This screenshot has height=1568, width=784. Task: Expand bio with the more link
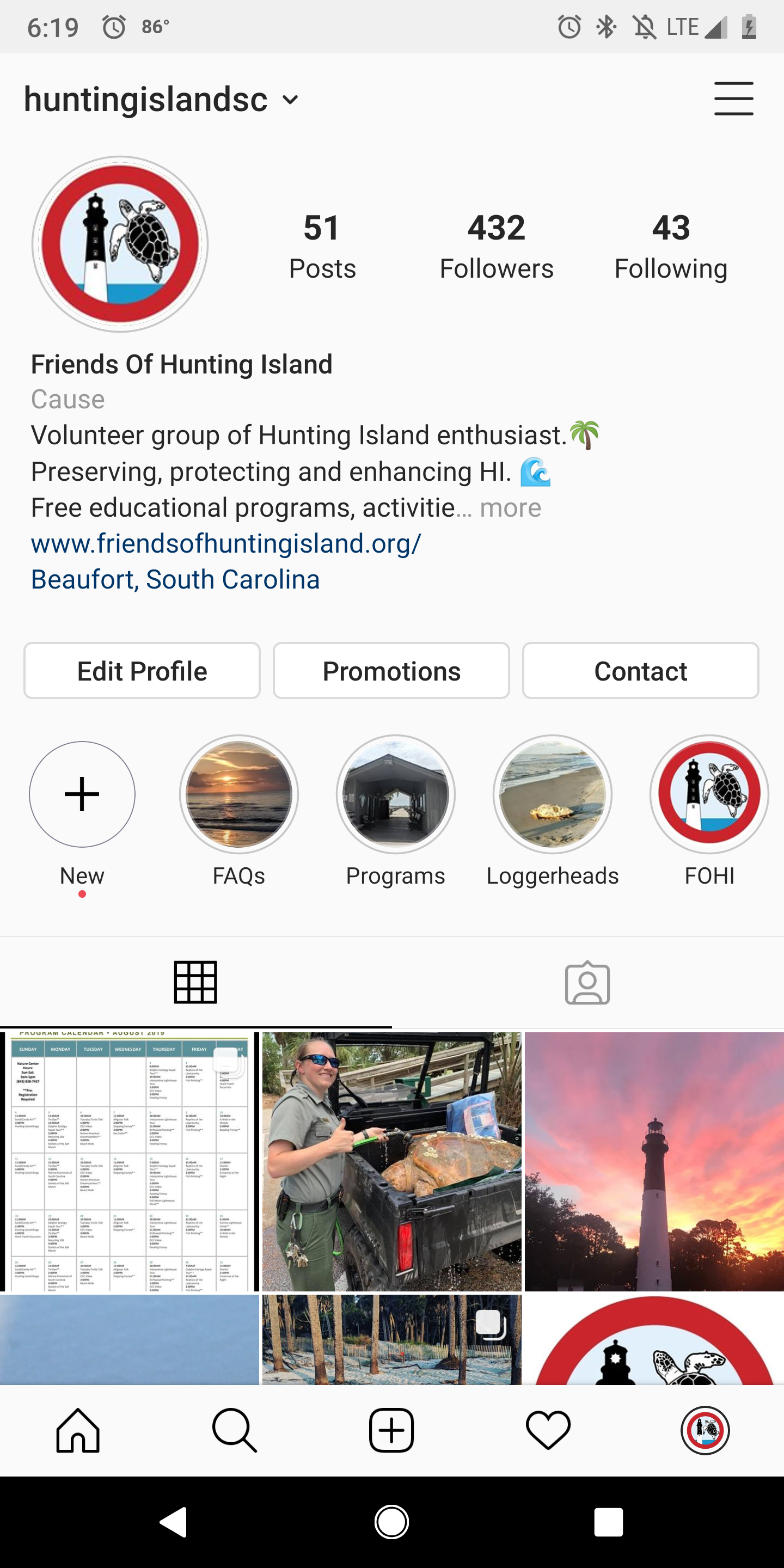point(510,507)
